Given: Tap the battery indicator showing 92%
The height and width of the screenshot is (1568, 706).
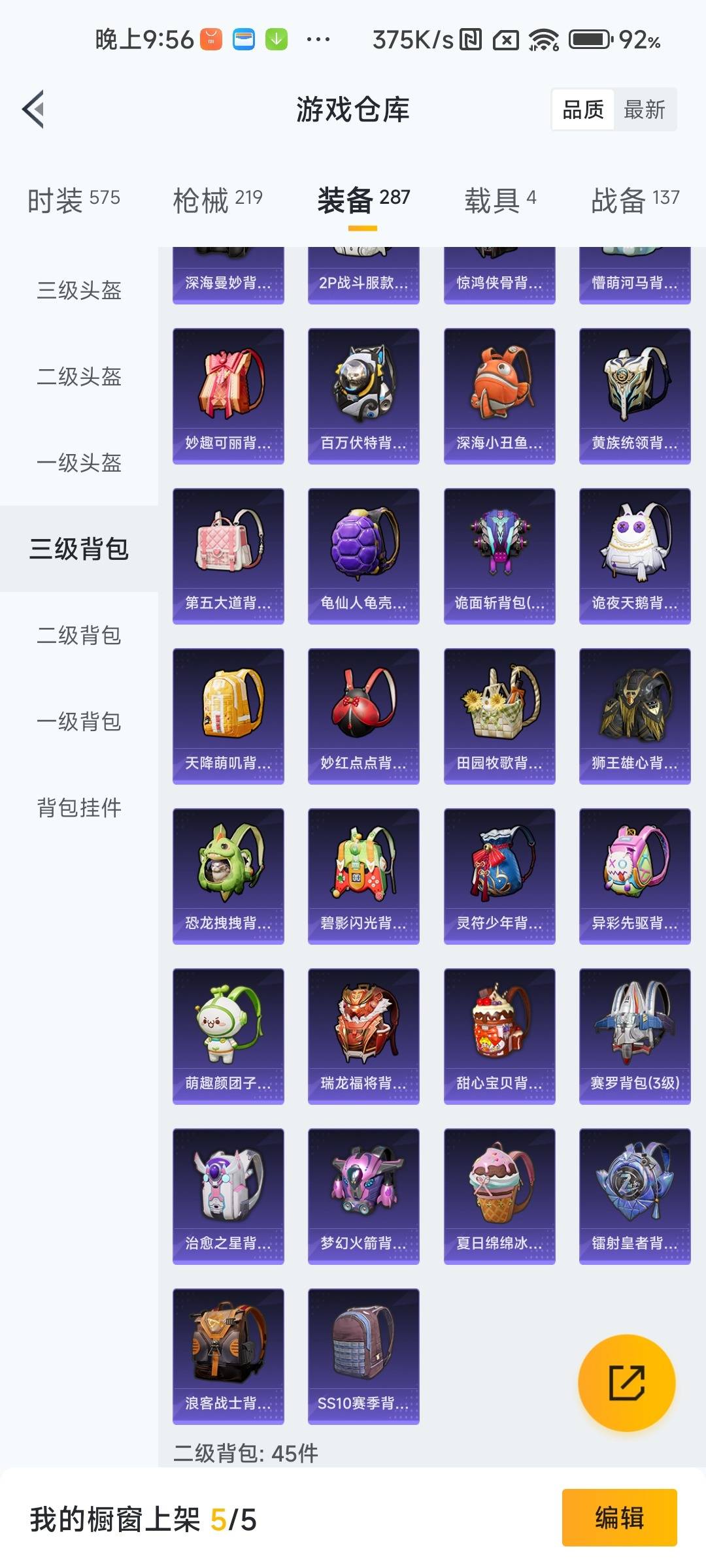Looking at the screenshot, I should pyautogui.click(x=592, y=39).
